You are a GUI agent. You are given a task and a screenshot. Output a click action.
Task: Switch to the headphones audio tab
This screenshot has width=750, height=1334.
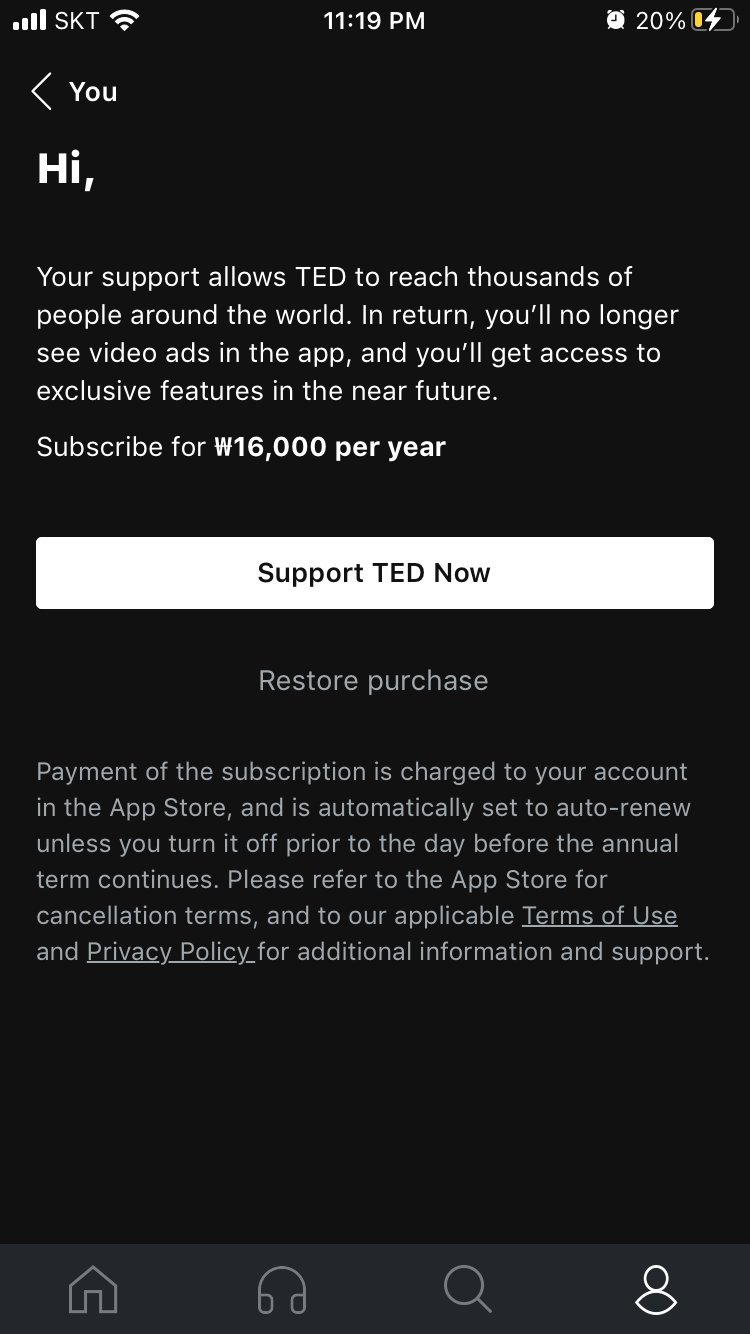click(x=281, y=1289)
